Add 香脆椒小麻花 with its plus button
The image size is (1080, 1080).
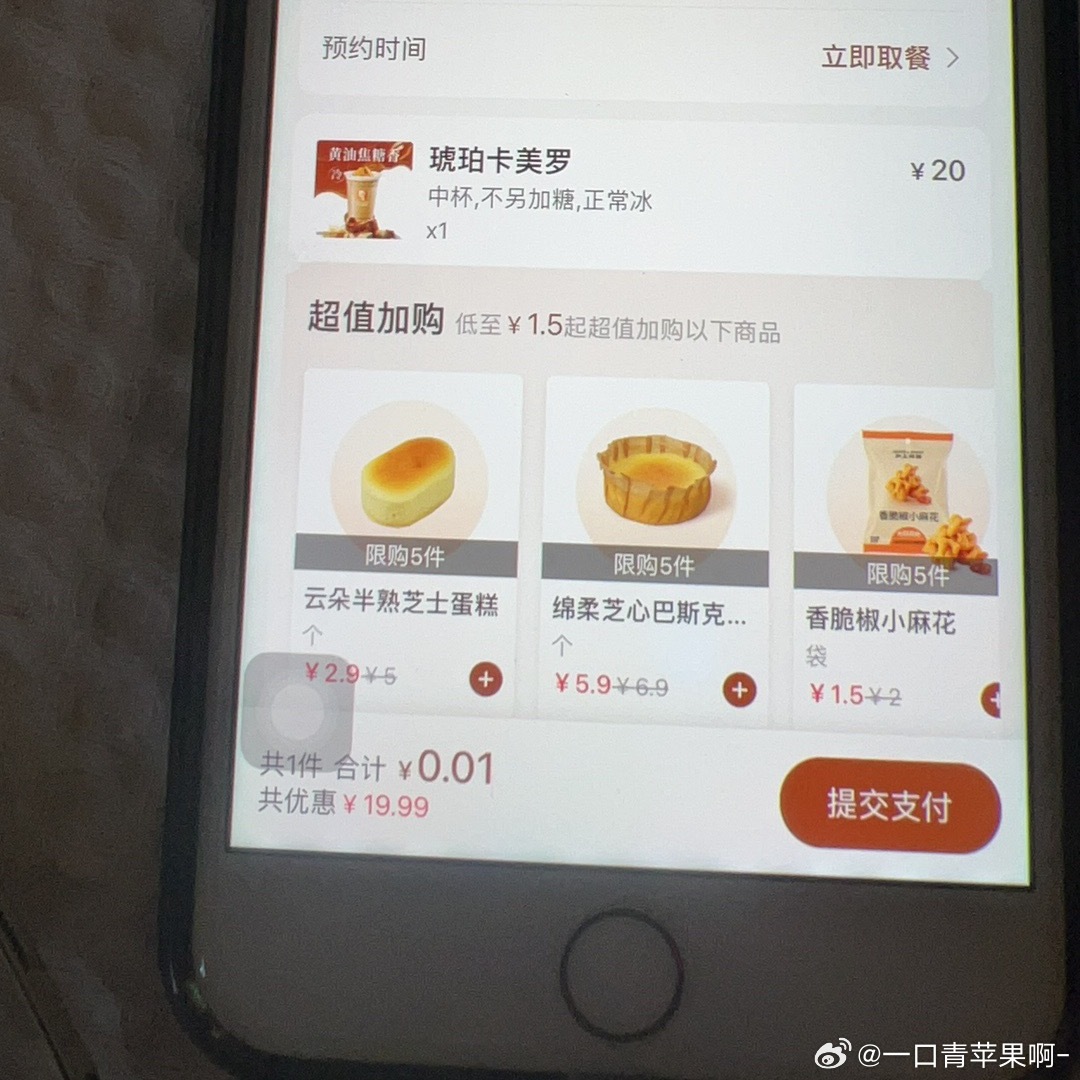[991, 699]
